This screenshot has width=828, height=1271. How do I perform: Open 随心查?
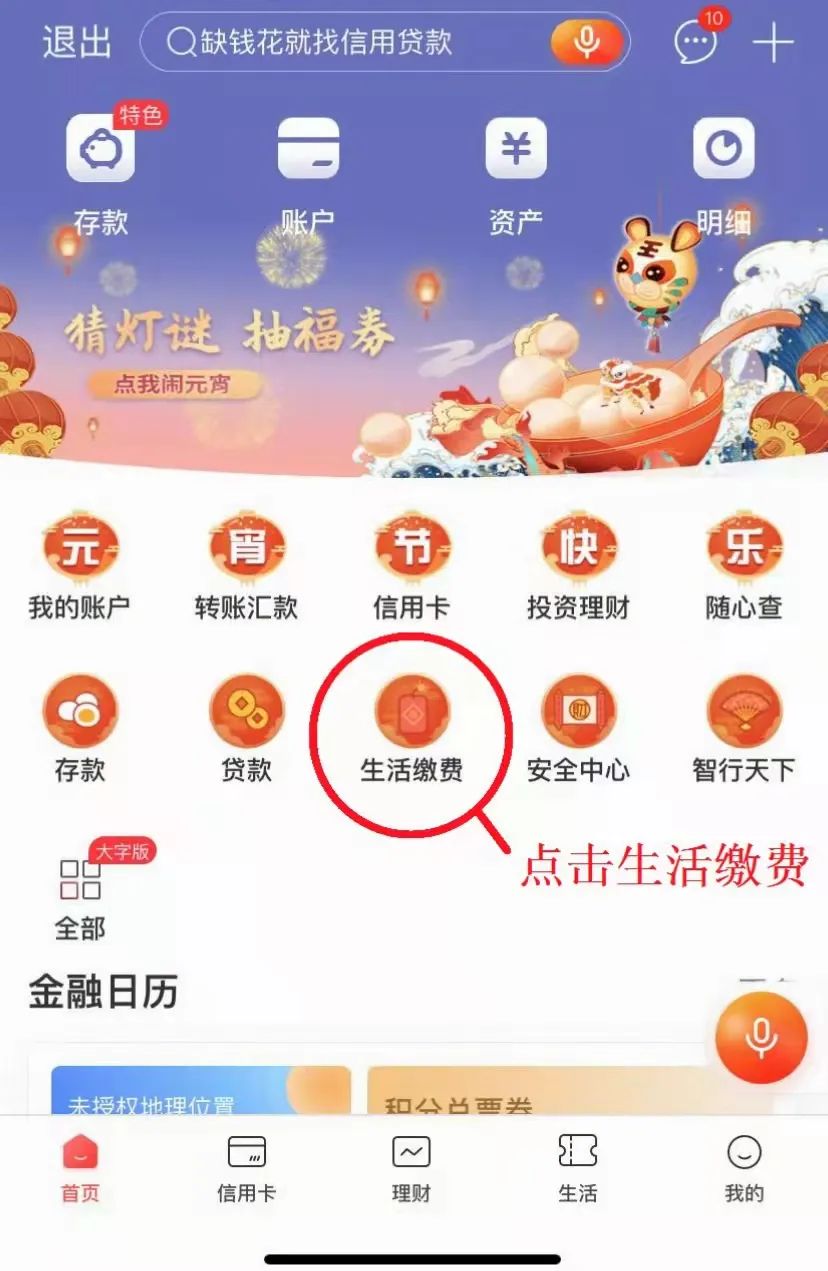743,566
